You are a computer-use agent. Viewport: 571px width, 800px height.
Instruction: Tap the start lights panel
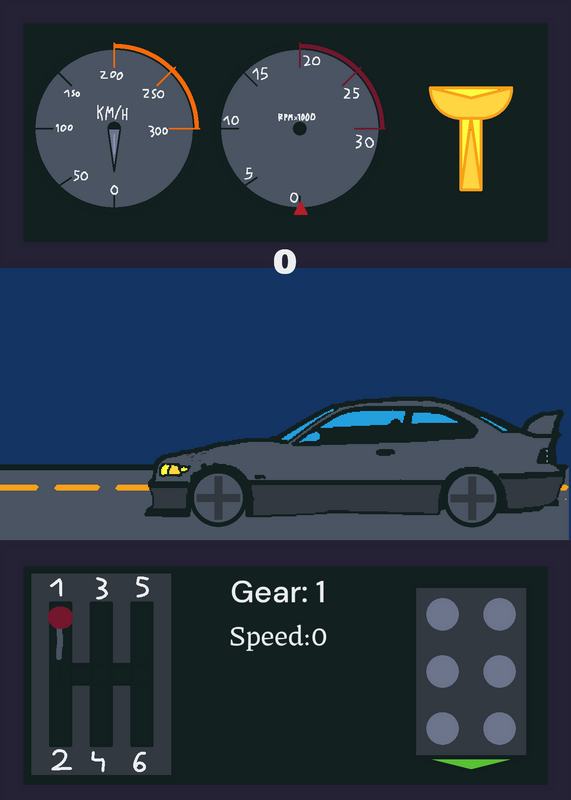pos(471,671)
